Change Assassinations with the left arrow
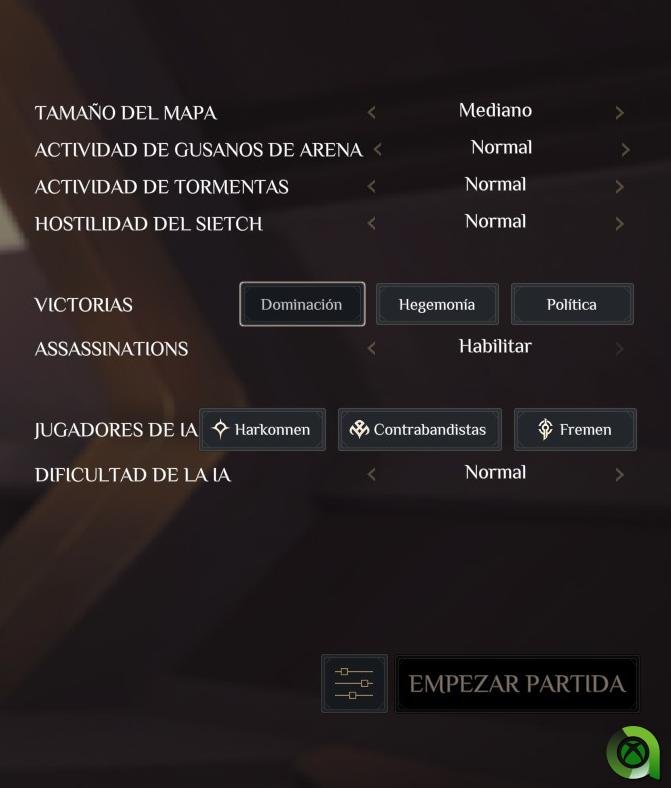This screenshot has width=671, height=788. [372, 349]
